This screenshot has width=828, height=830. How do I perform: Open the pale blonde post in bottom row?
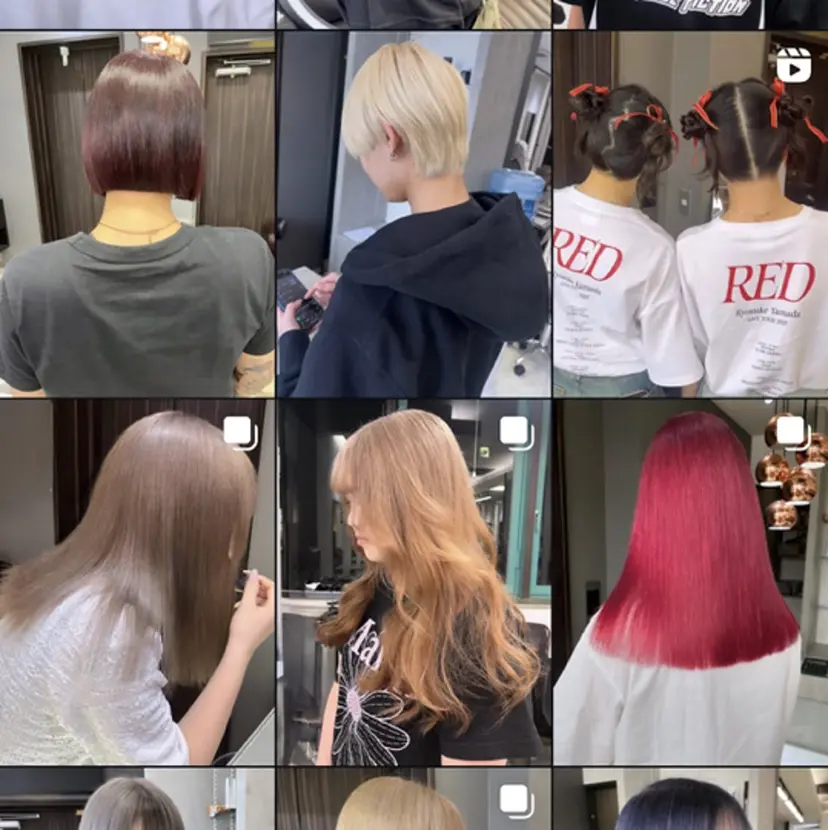tap(413, 800)
